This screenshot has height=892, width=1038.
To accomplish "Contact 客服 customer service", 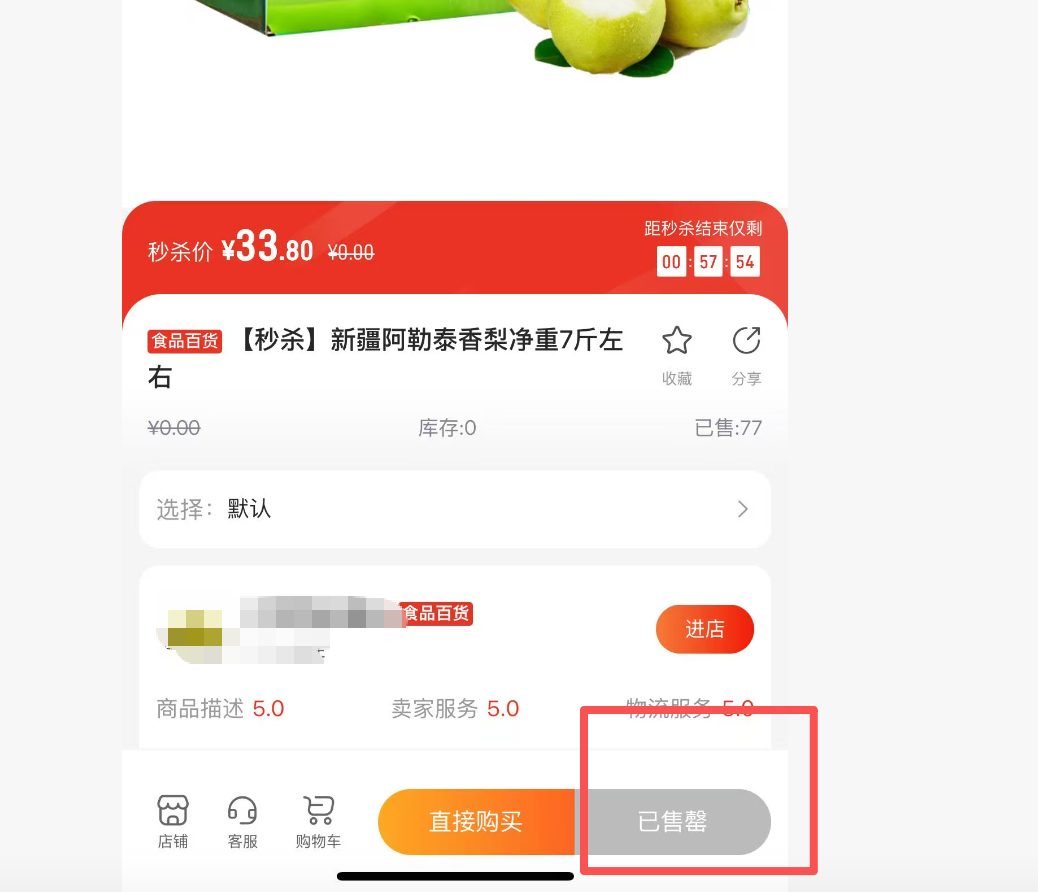I will 243,821.
